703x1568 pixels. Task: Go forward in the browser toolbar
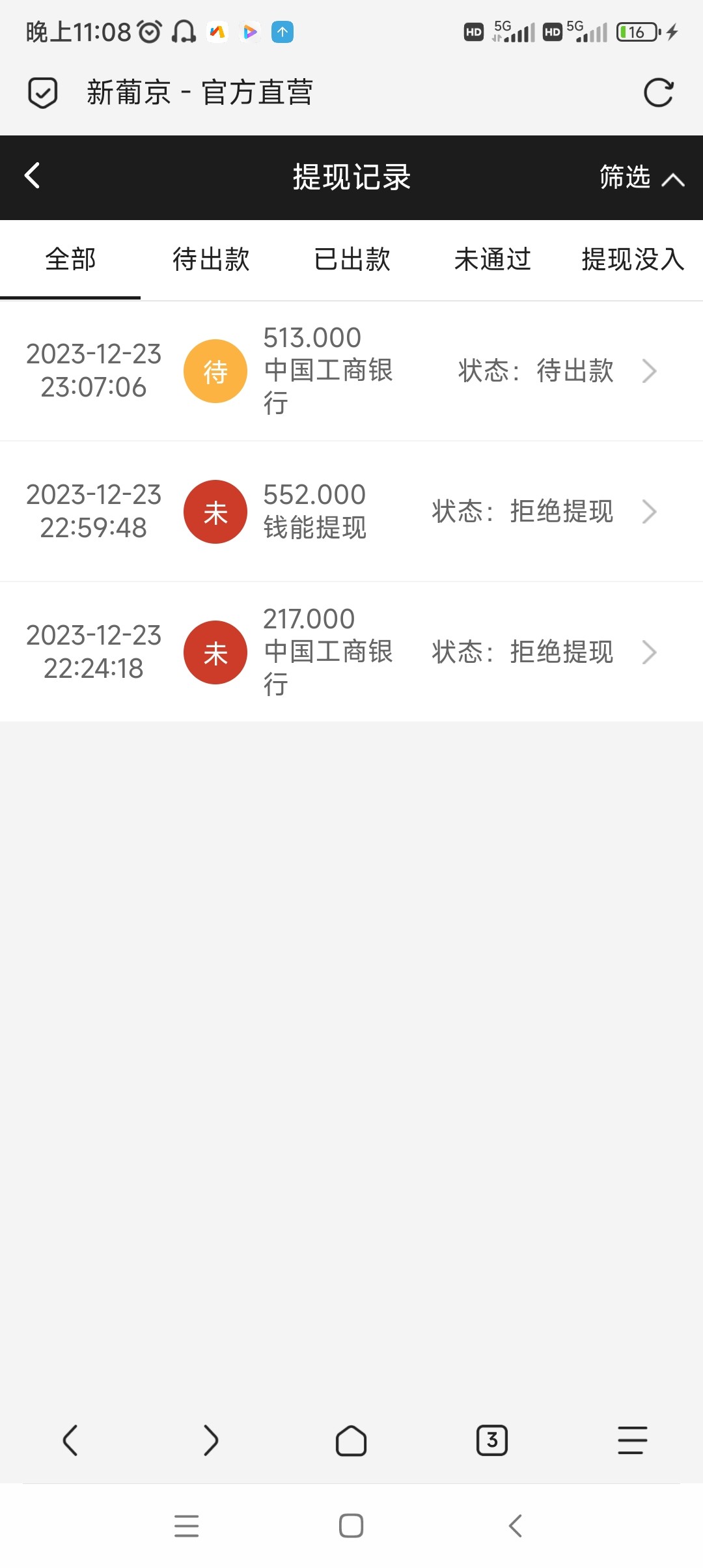pos(211,1440)
